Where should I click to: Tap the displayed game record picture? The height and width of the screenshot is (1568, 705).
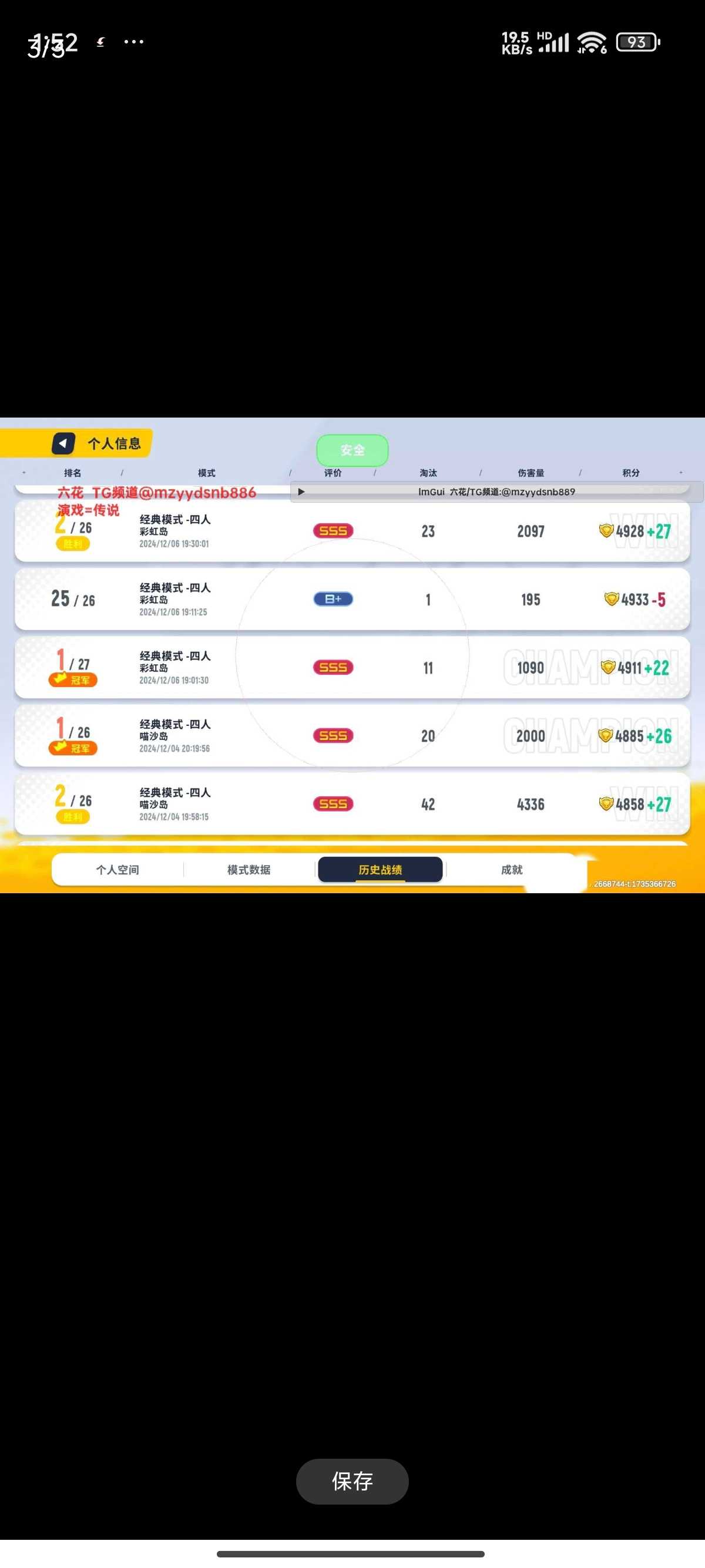[x=352, y=655]
